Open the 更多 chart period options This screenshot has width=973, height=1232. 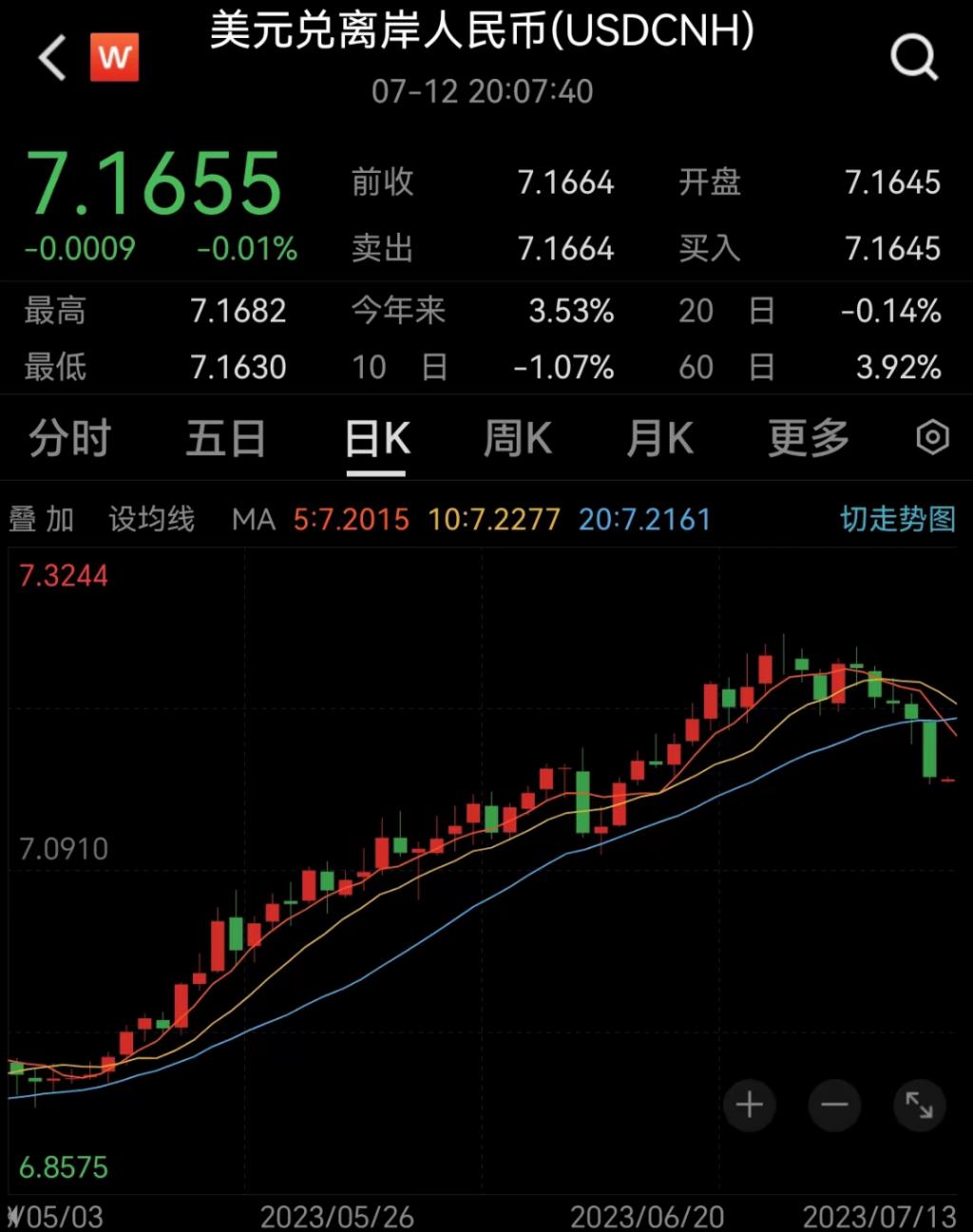tap(808, 439)
